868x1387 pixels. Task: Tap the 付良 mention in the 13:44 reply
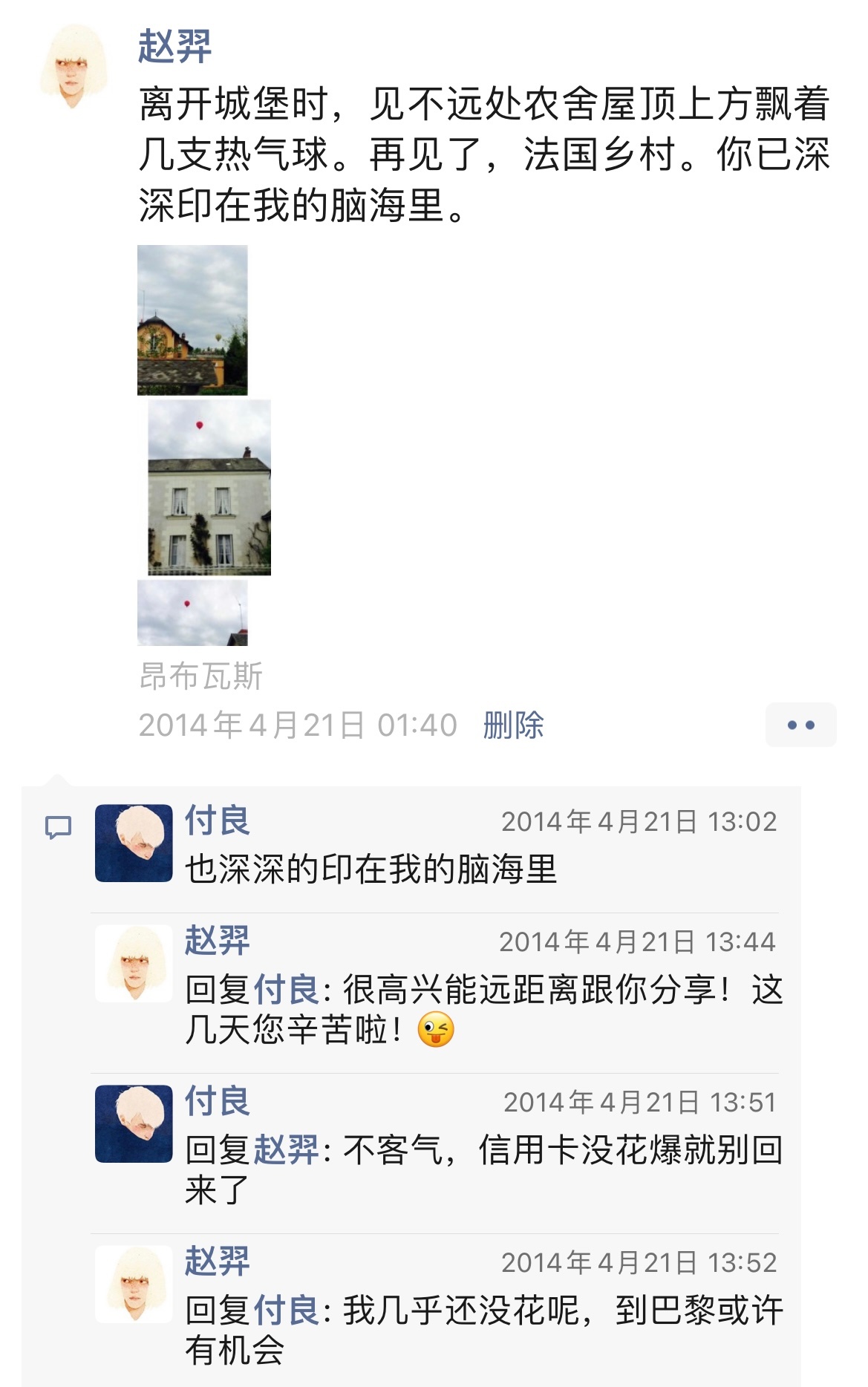coord(287,990)
